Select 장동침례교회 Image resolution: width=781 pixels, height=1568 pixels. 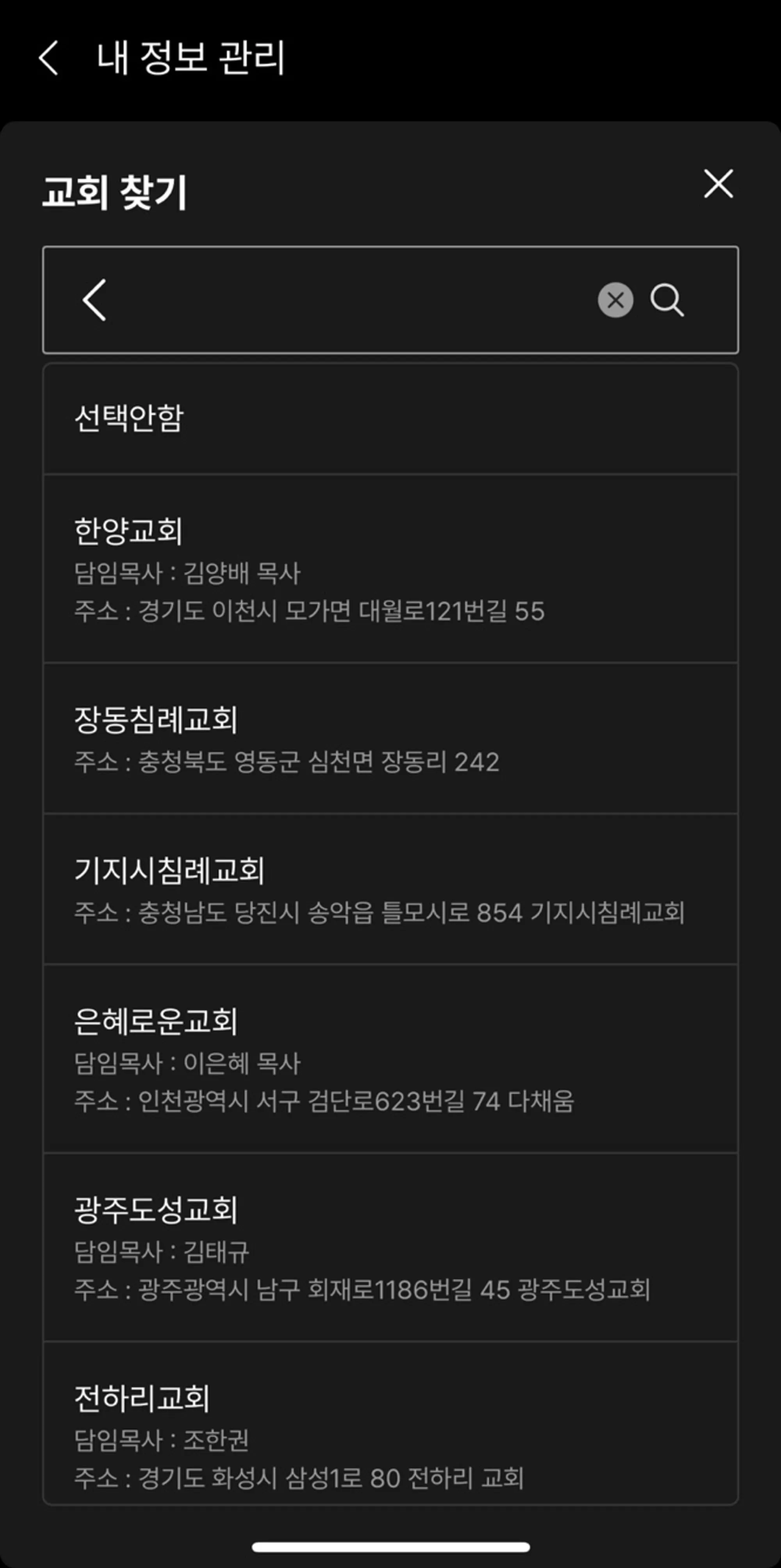point(390,738)
